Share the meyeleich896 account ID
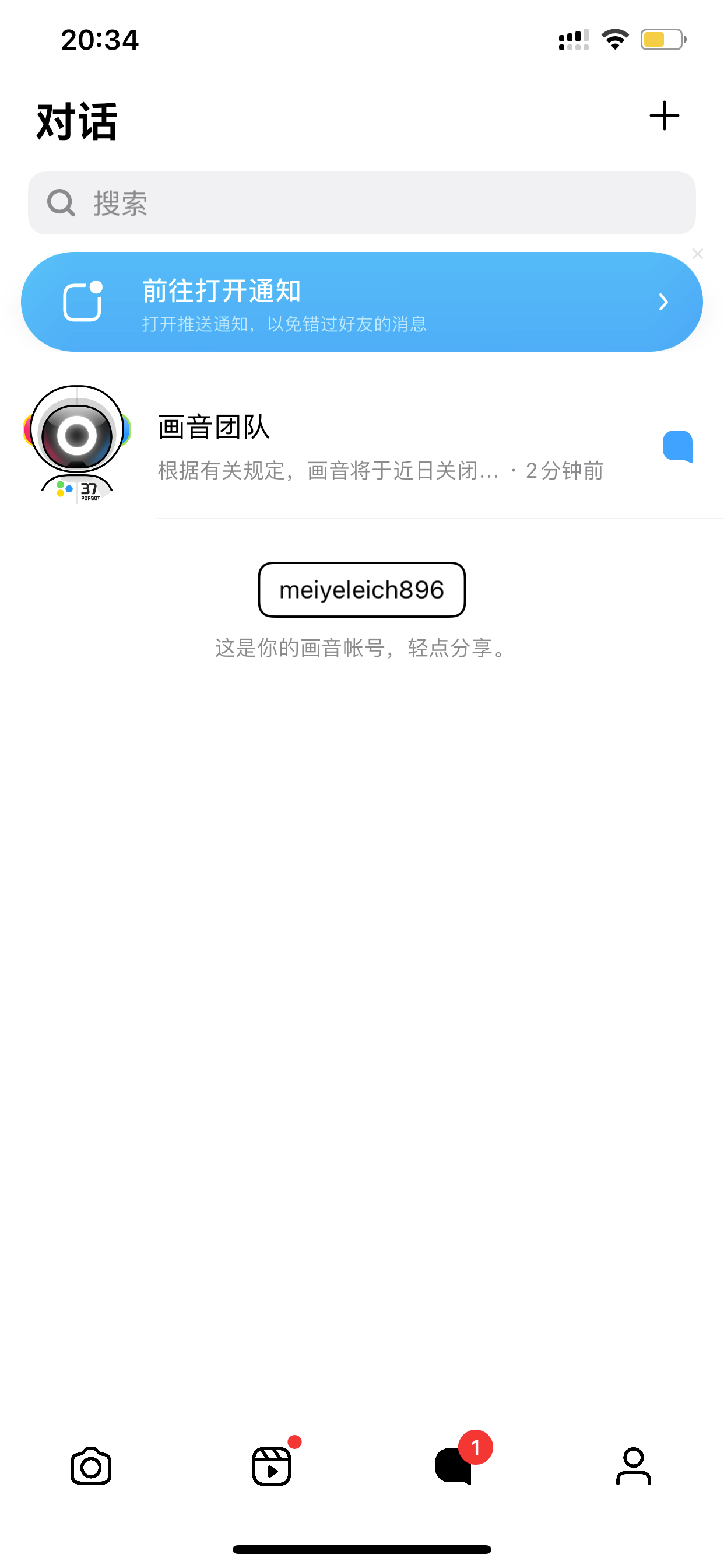 click(x=362, y=590)
